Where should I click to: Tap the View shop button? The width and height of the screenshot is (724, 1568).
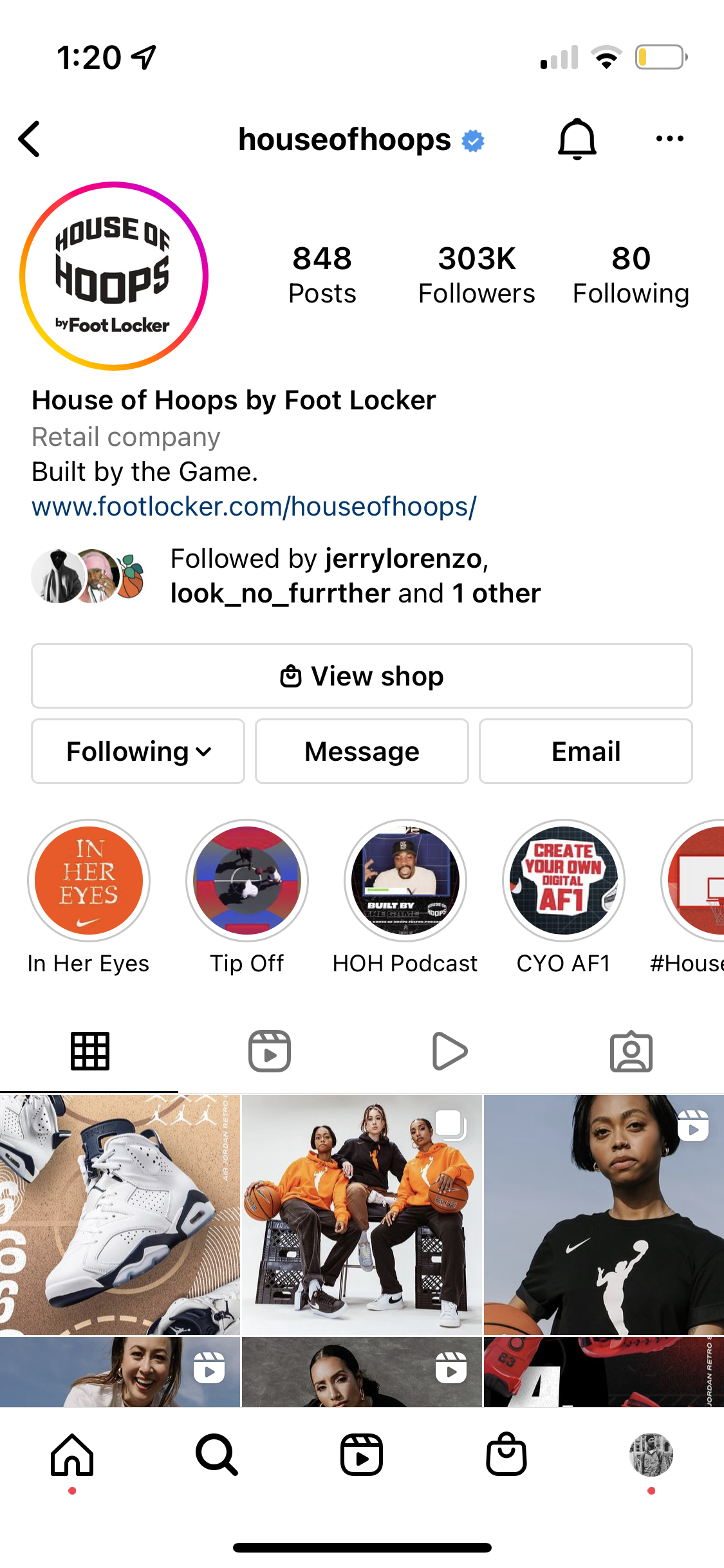[362, 676]
